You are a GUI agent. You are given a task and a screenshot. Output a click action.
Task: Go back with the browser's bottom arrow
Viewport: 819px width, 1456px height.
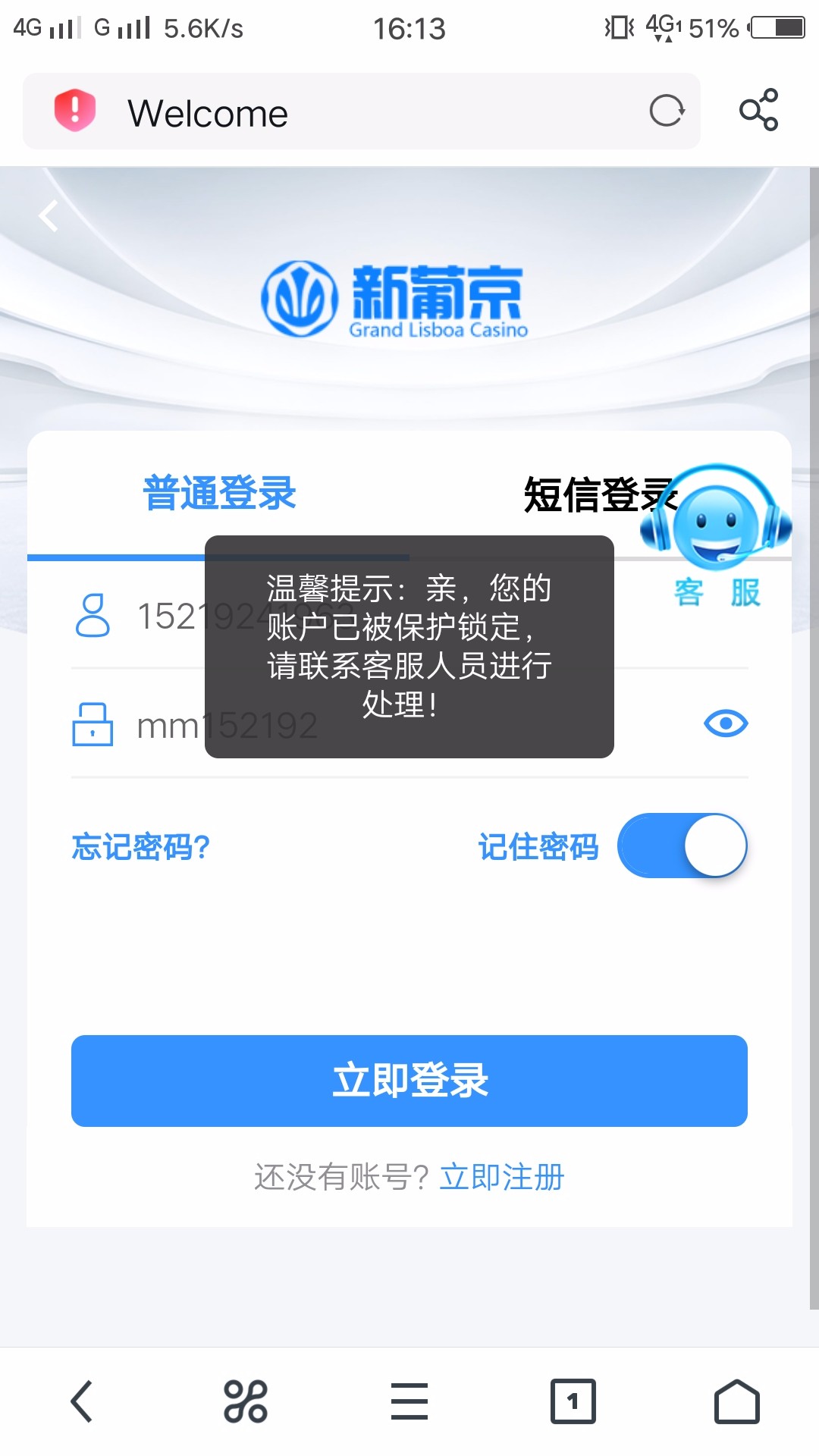click(x=82, y=1401)
